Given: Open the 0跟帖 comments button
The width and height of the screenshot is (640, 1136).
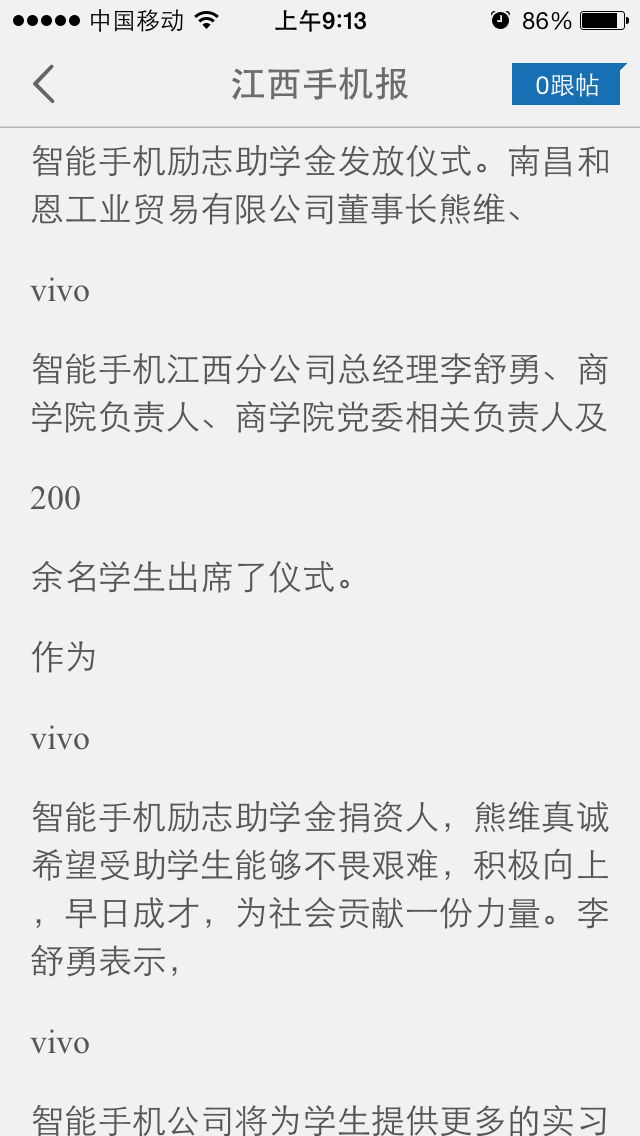Looking at the screenshot, I should 566,85.
